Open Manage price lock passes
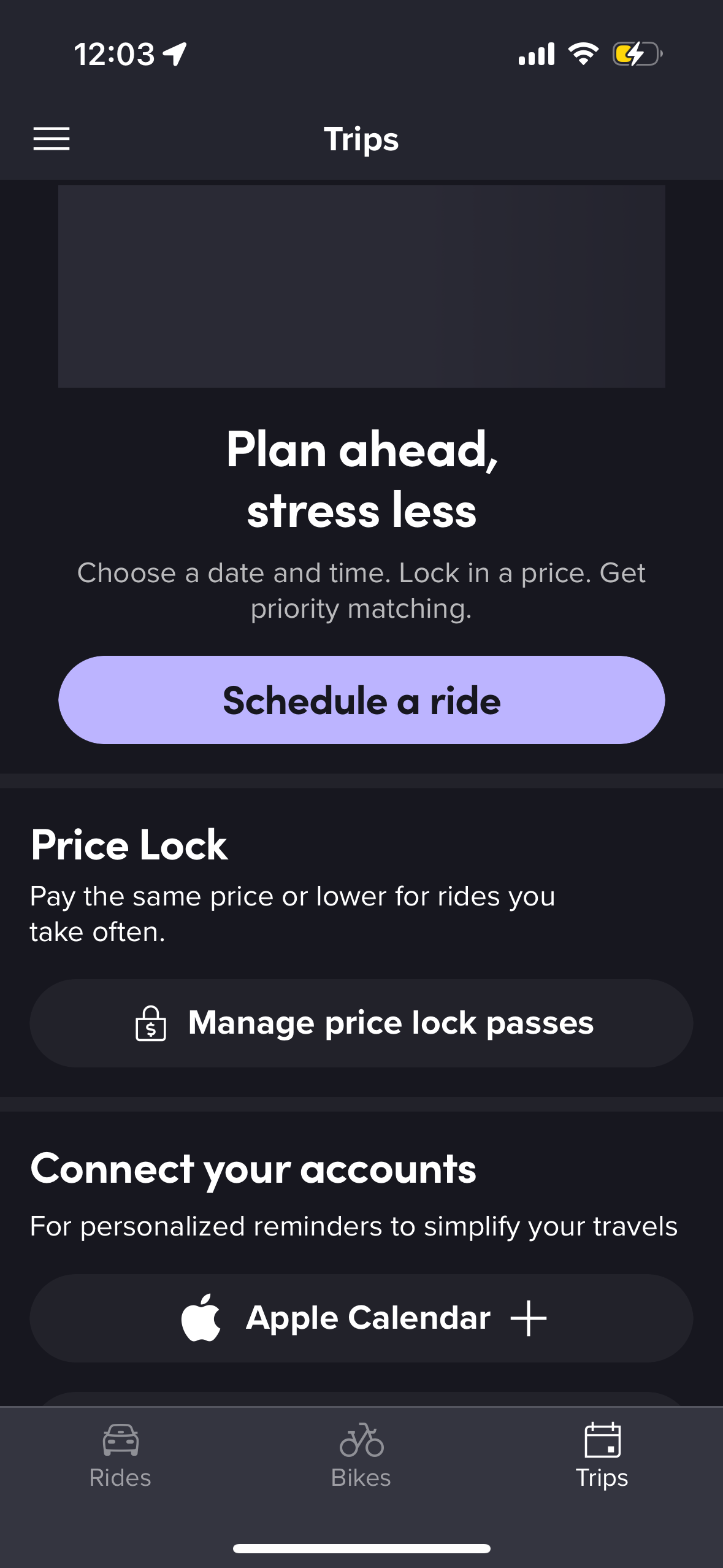This screenshot has height=1568, width=723. (x=362, y=1023)
